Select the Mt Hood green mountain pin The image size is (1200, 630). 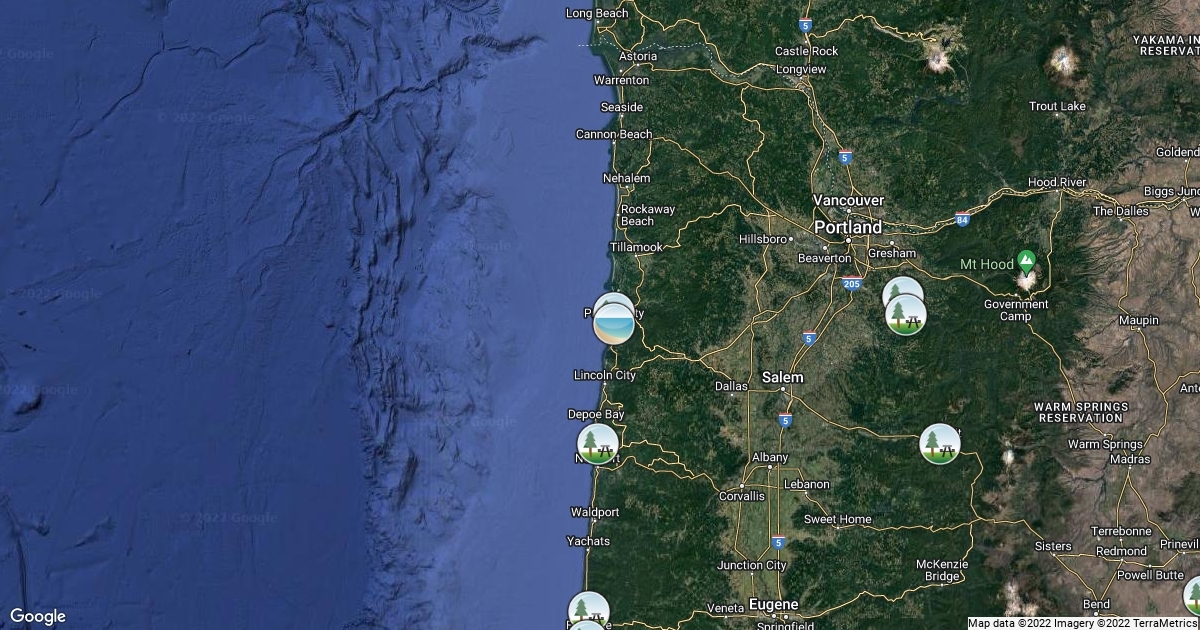(x=1026, y=262)
